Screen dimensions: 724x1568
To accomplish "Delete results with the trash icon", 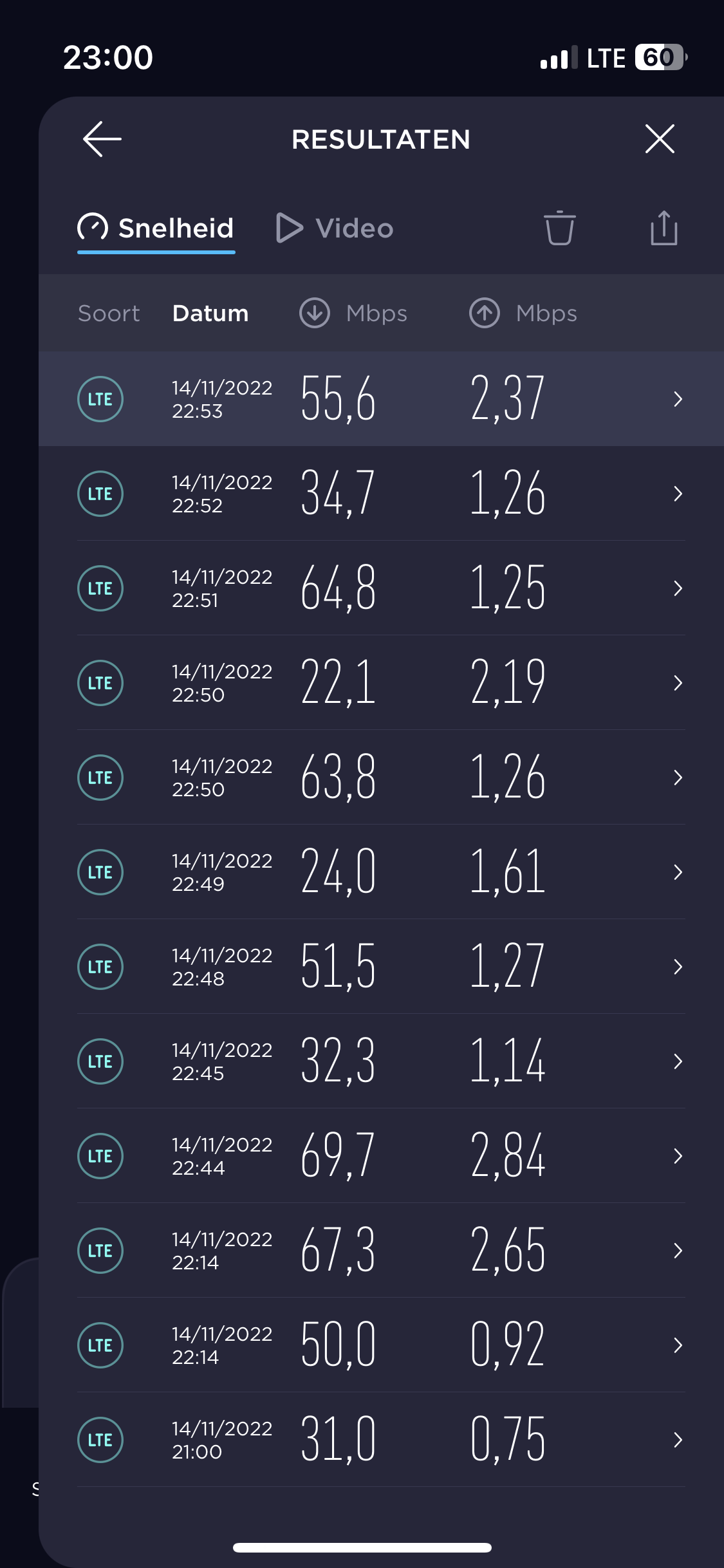I will [x=559, y=229].
